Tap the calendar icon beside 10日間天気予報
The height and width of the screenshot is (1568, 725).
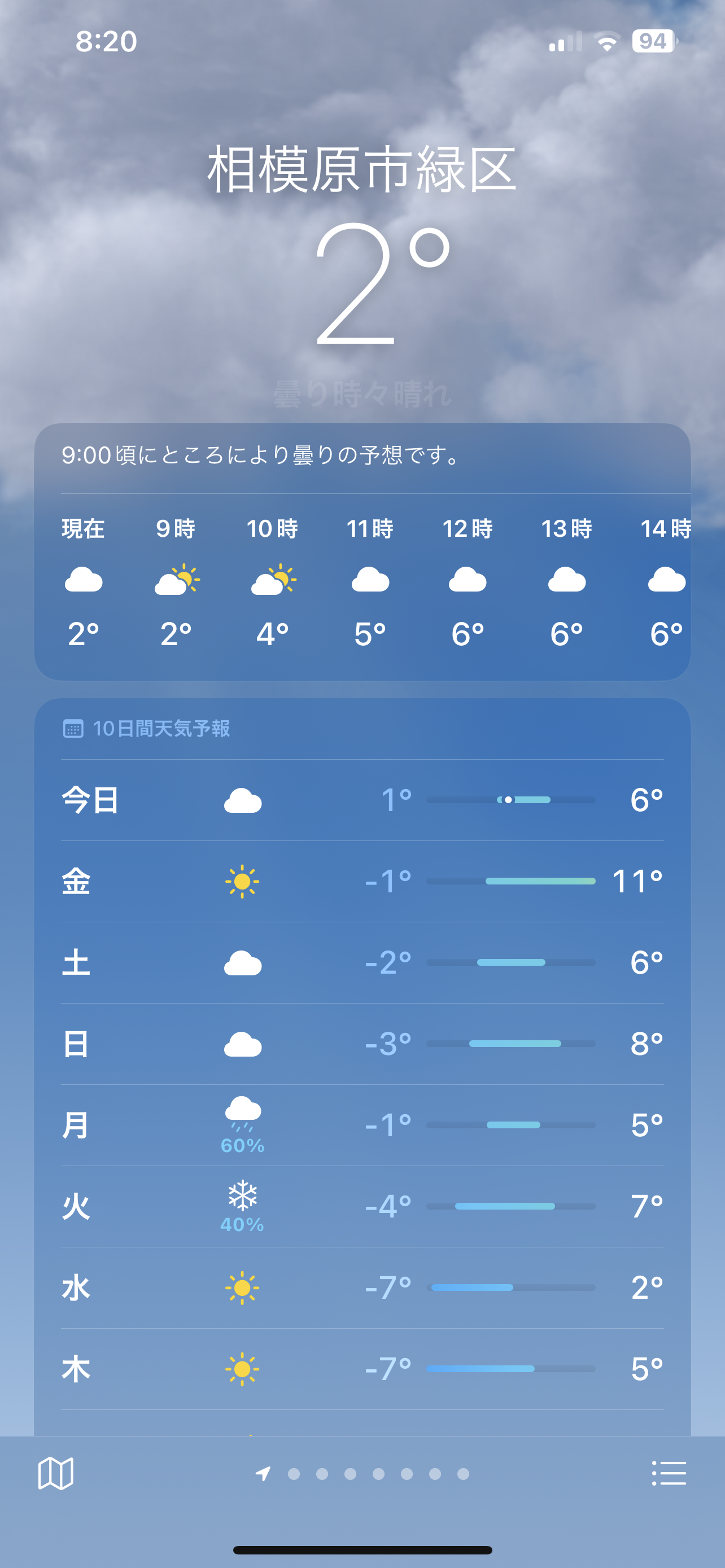coord(75,730)
